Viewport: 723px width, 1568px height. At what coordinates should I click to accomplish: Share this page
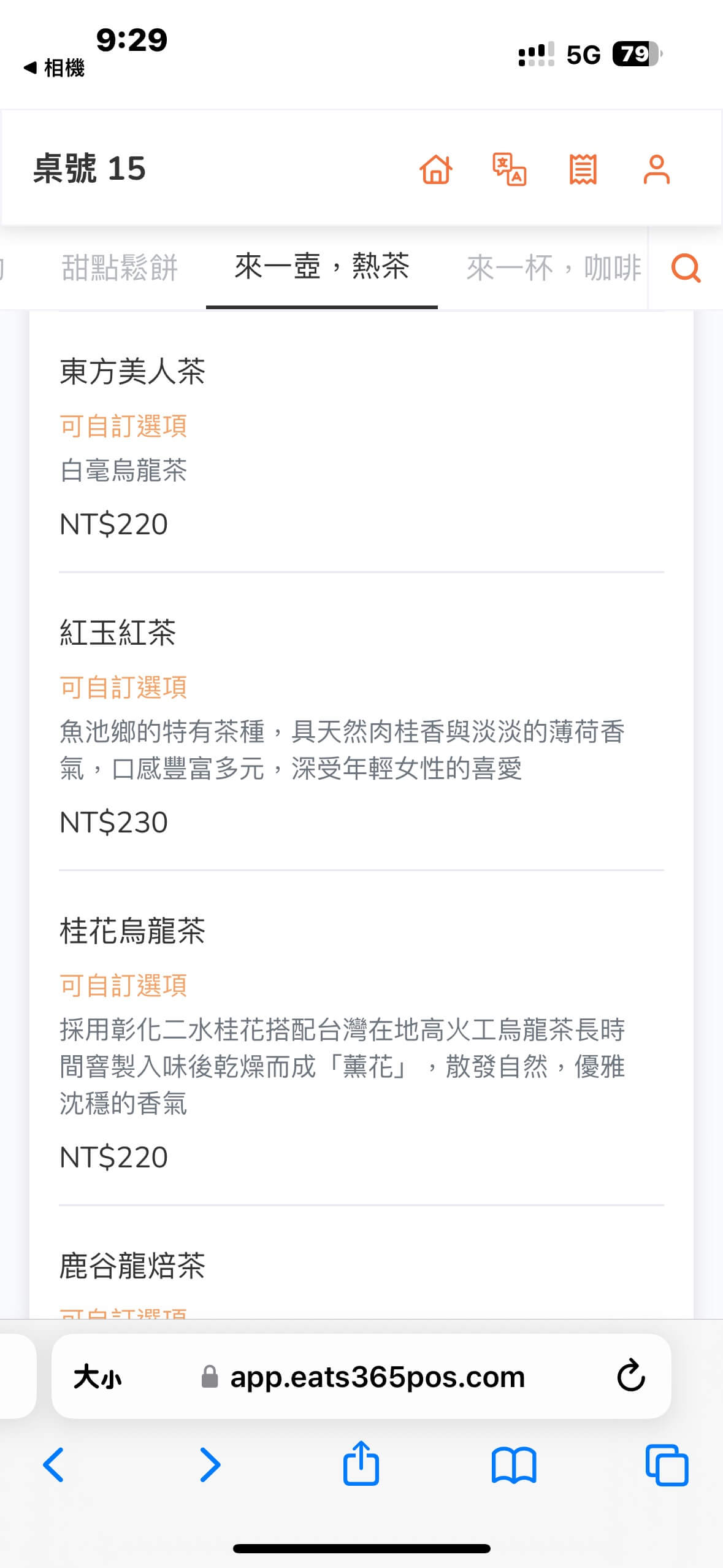[361, 1464]
